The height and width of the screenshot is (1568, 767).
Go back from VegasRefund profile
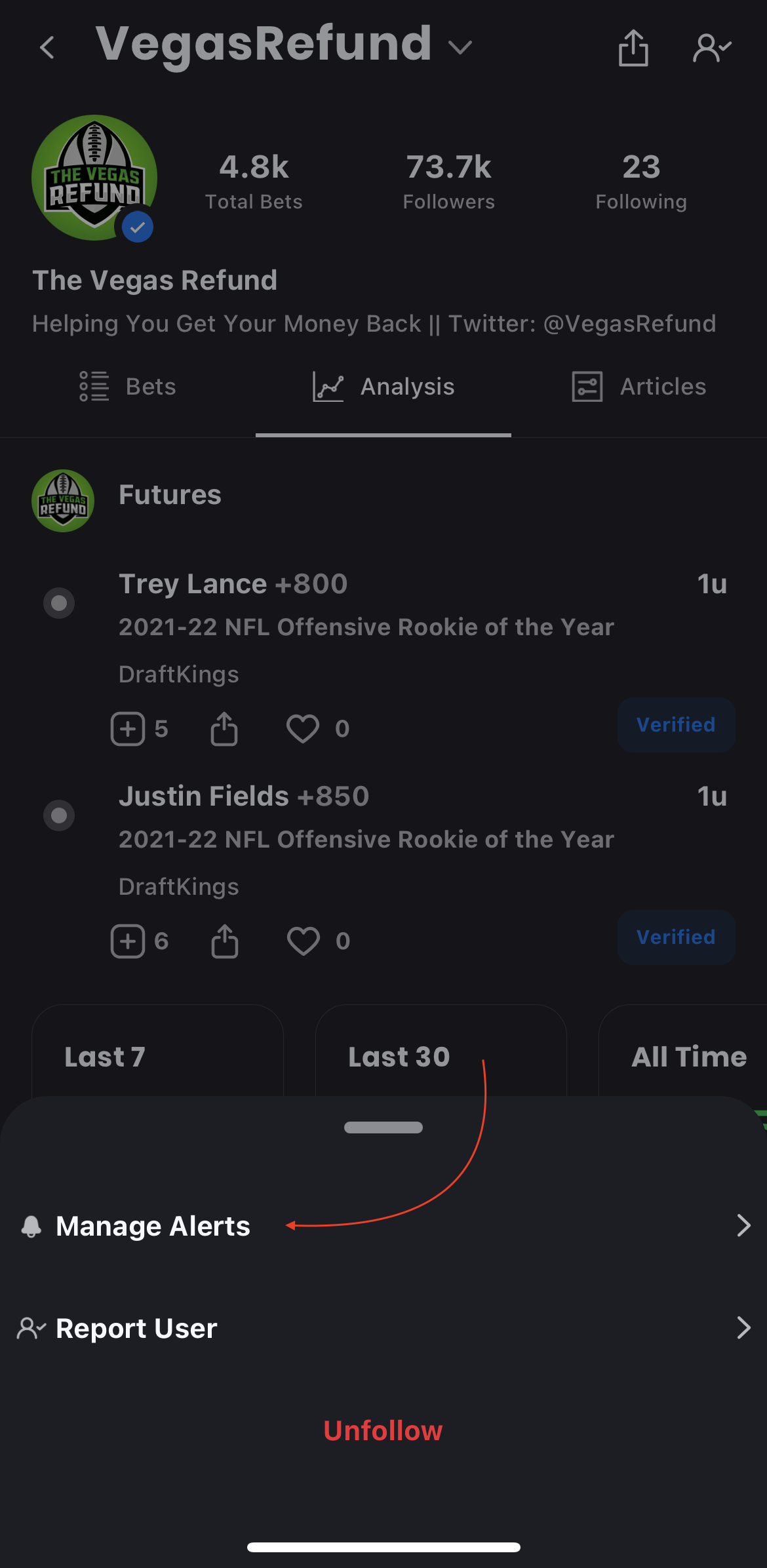click(x=47, y=47)
